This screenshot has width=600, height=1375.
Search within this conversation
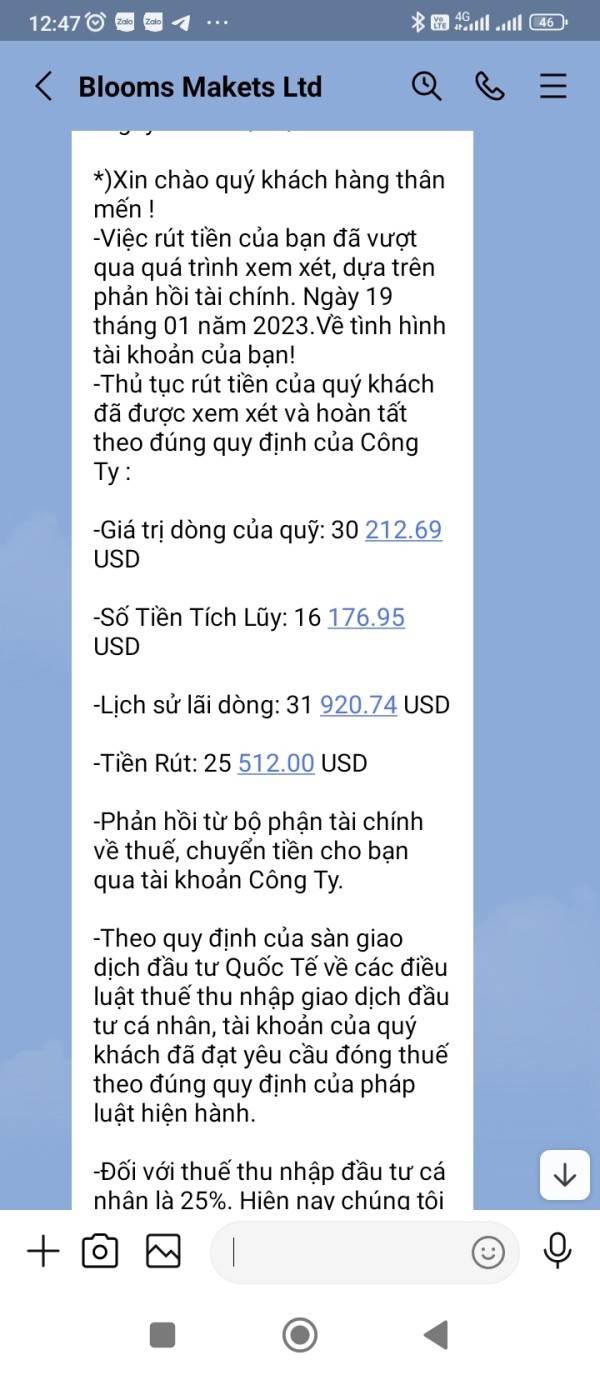click(x=427, y=86)
